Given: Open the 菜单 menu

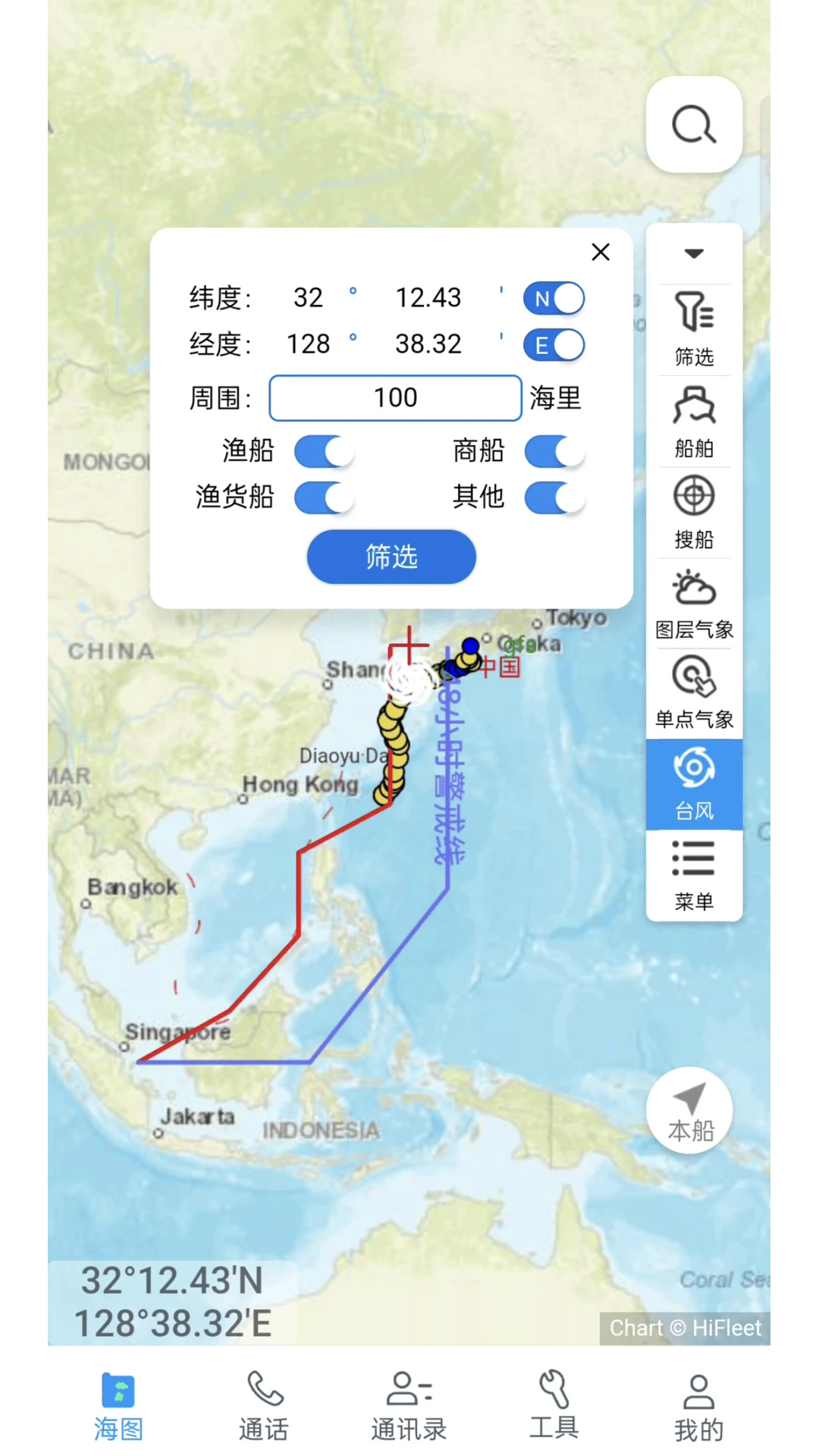Looking at the screenshot, I should point(694,874).
